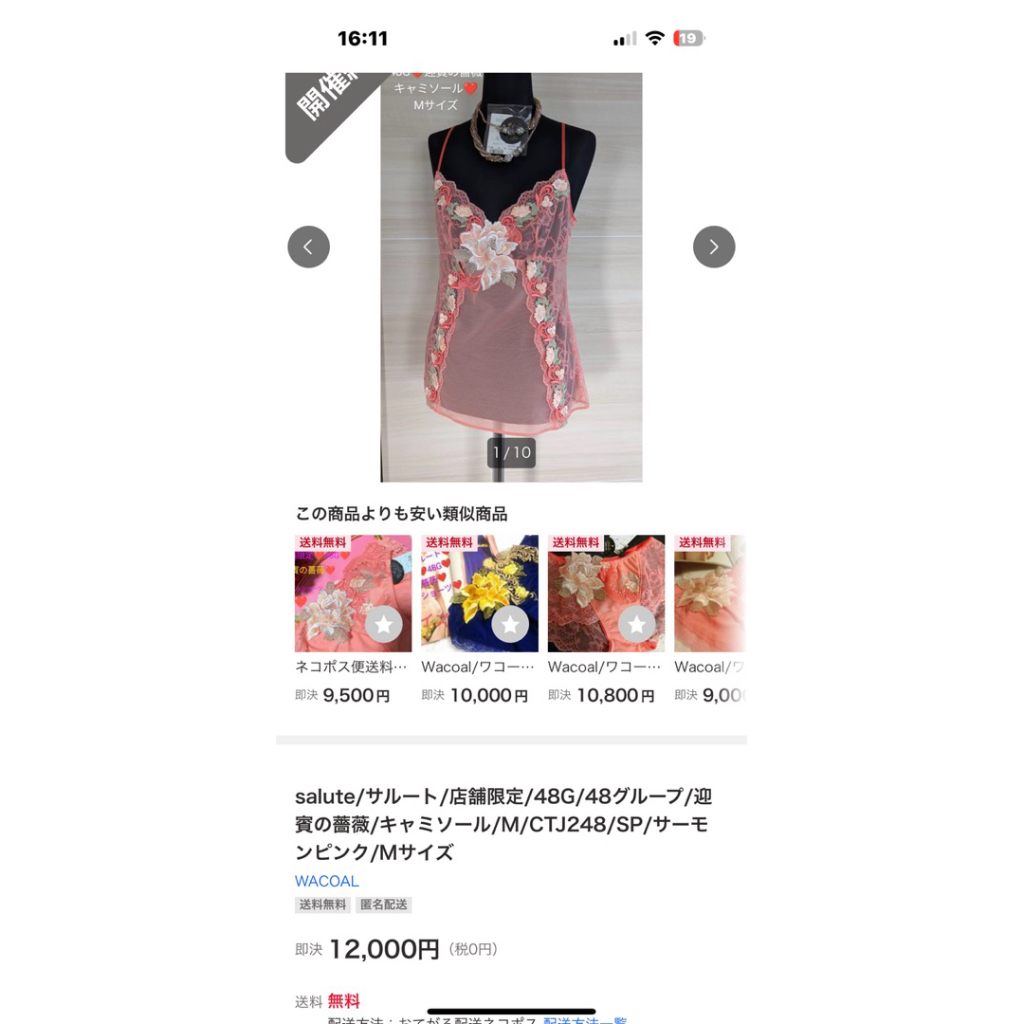Show the previous product photo

pos(308,247)
